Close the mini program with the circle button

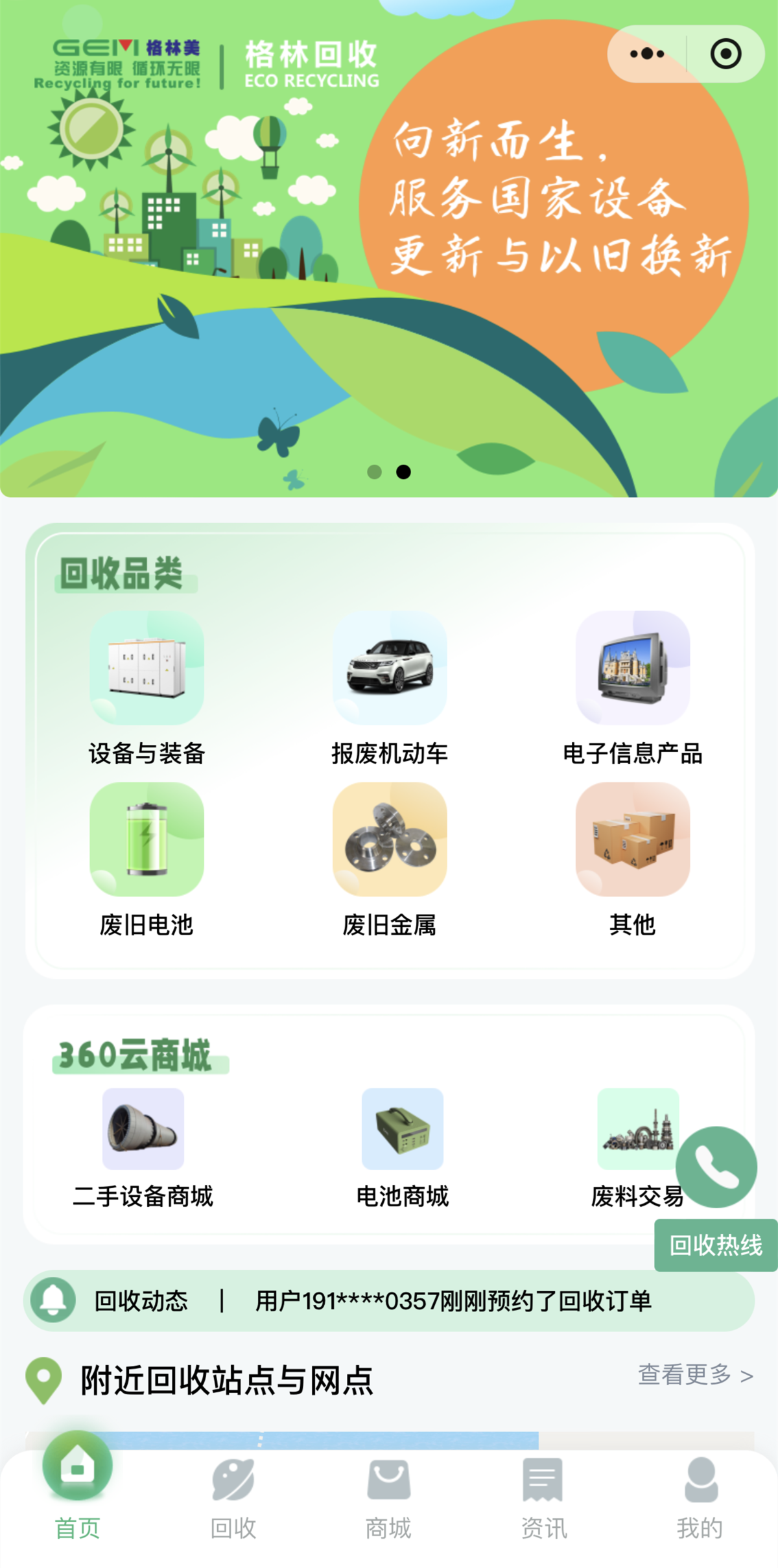[725, 54]
